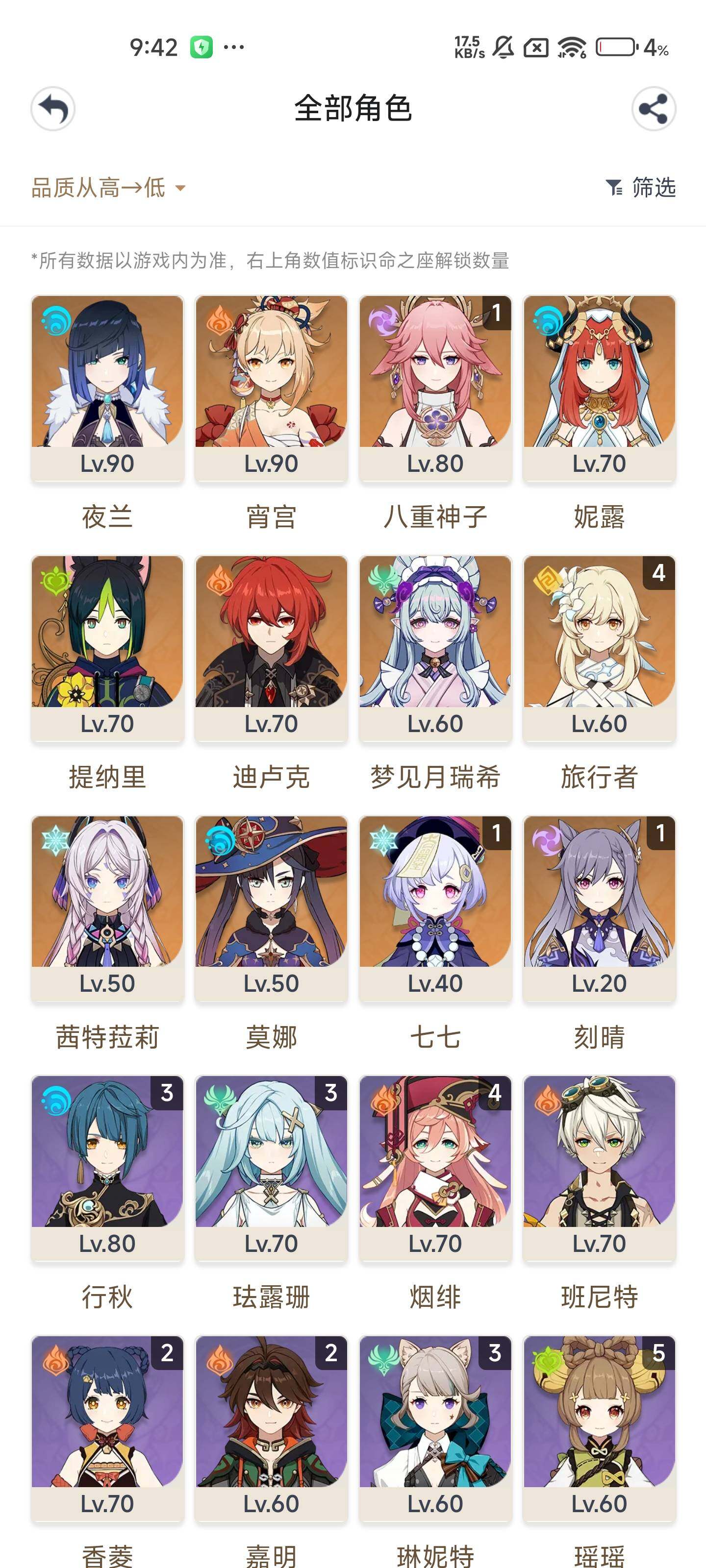The image size is (706, 1568).
Task: Expand sorting options via the small triangle arrow
Action: pyautogui.click(x=180, y=189)
